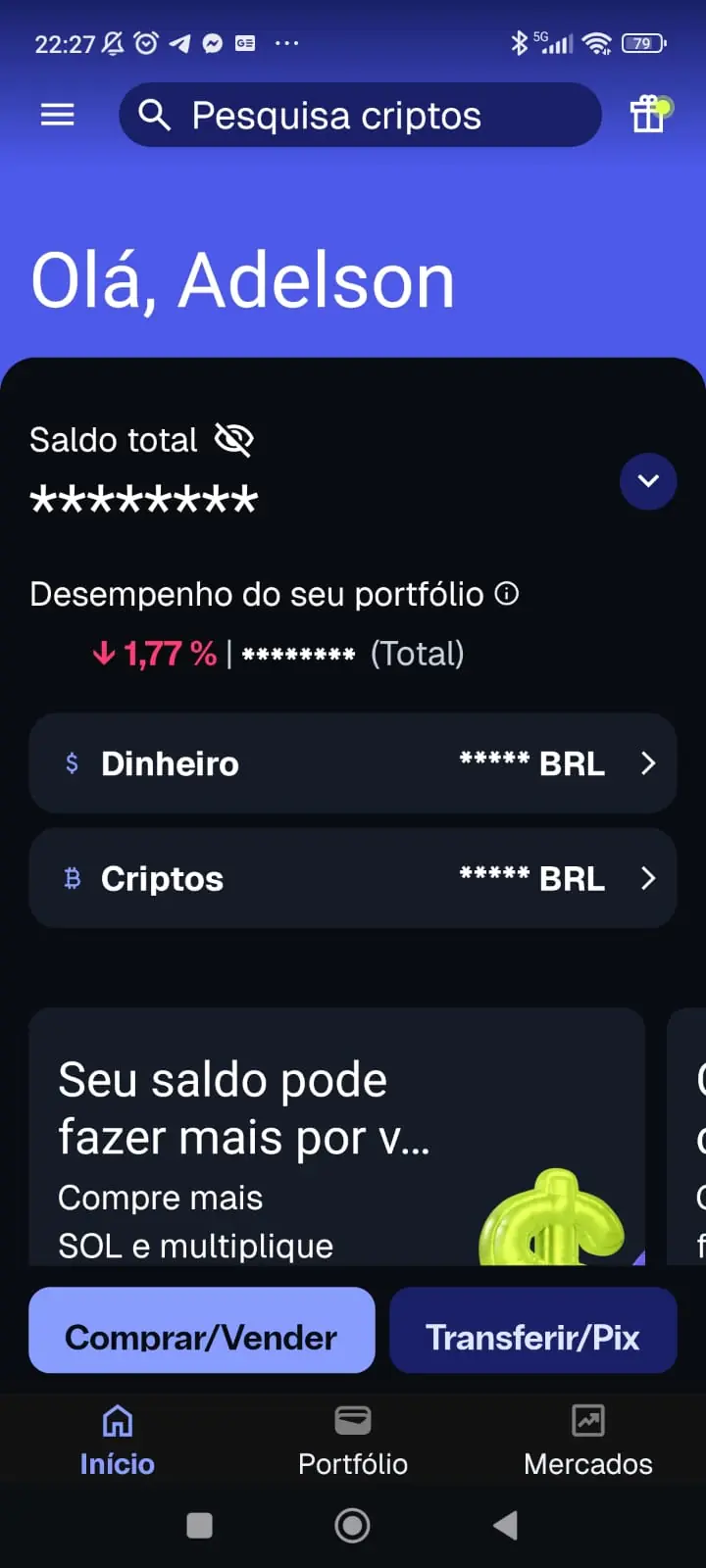This screenshot has width=706, height=1568.
Task: Go back with the system back button
Action: click(505, 1525)
